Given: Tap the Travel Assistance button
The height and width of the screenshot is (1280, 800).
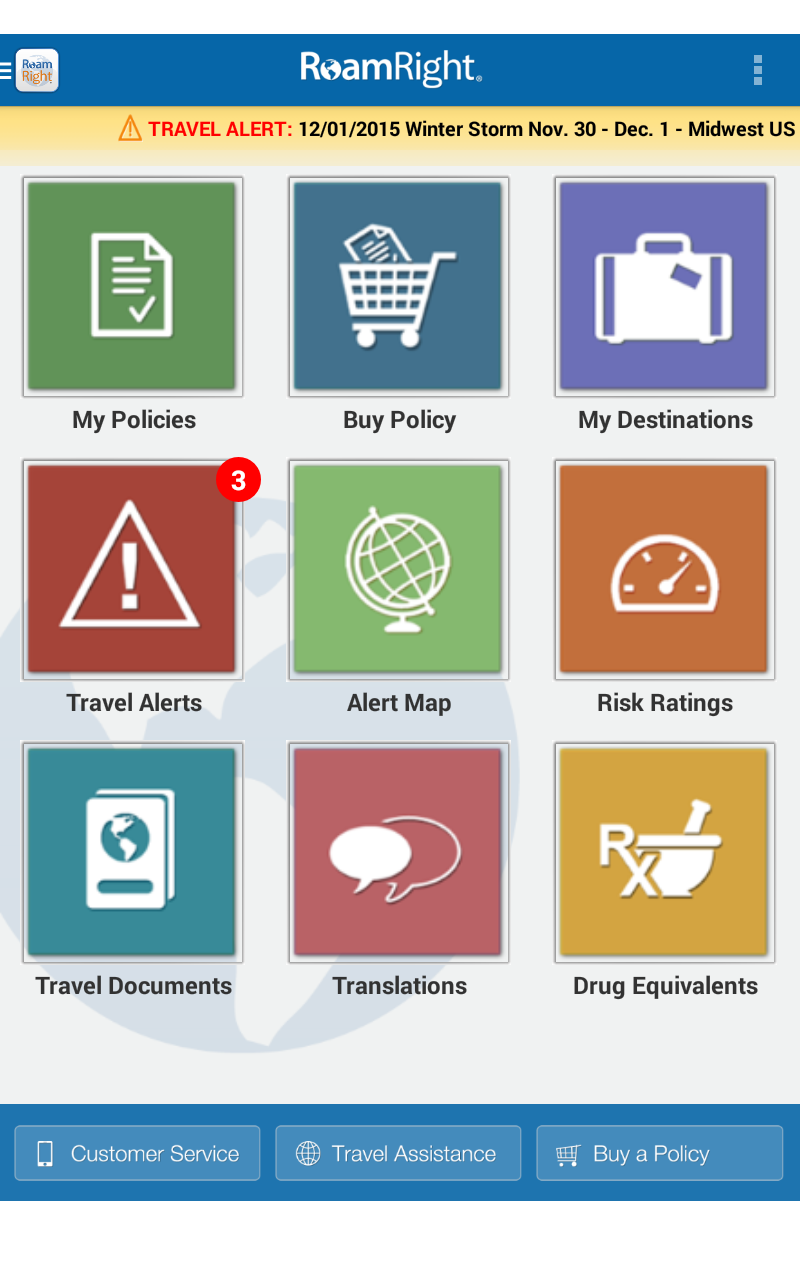Looking at the screenshot, I should 398,1153.
